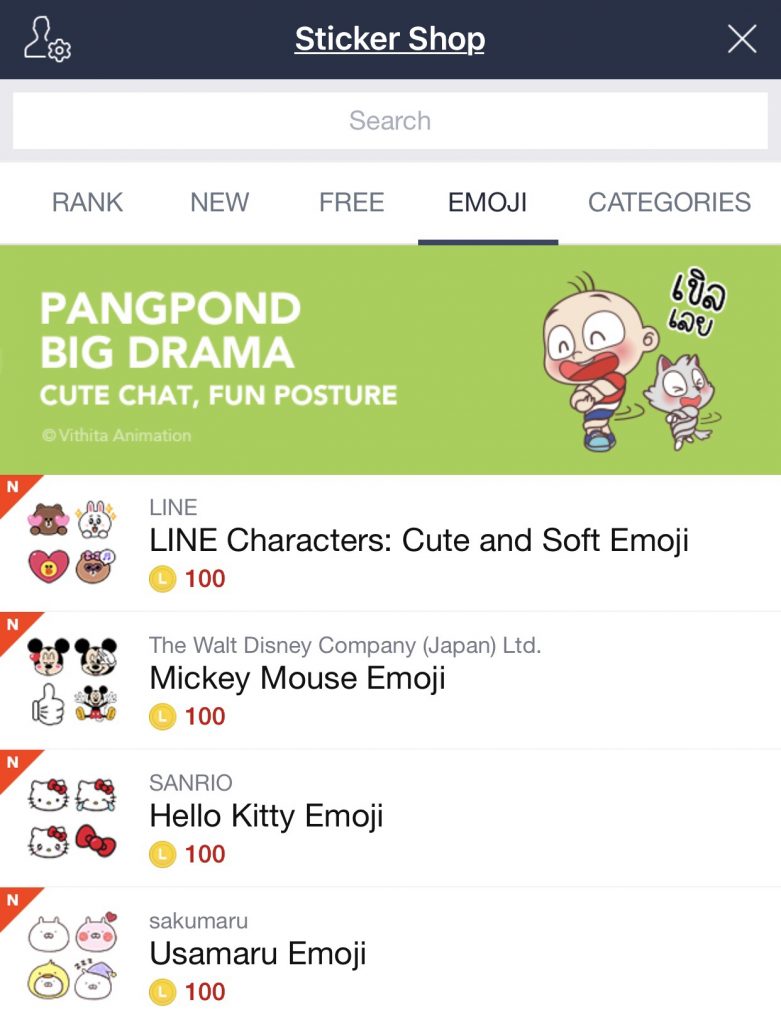781x1024 pixels.
Task: Click the Search input field
Action: 390,120
